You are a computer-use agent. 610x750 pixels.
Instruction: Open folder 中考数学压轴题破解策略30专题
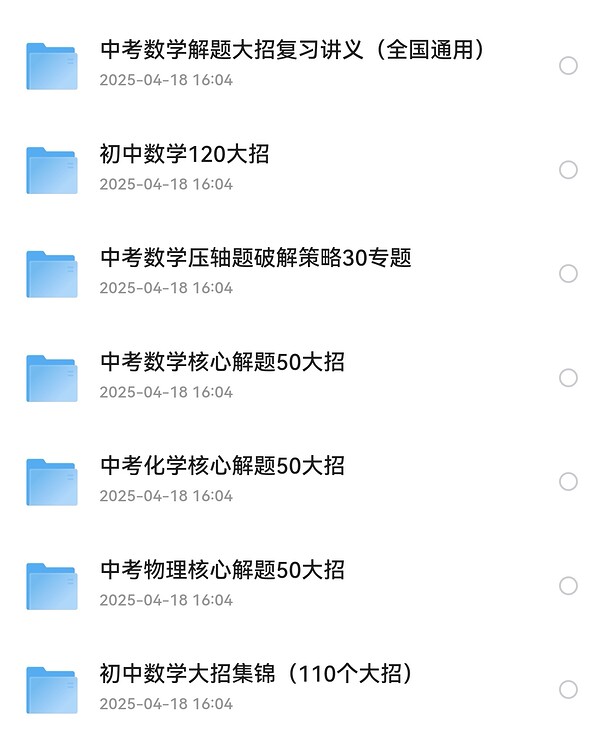[x=256, y=258]
